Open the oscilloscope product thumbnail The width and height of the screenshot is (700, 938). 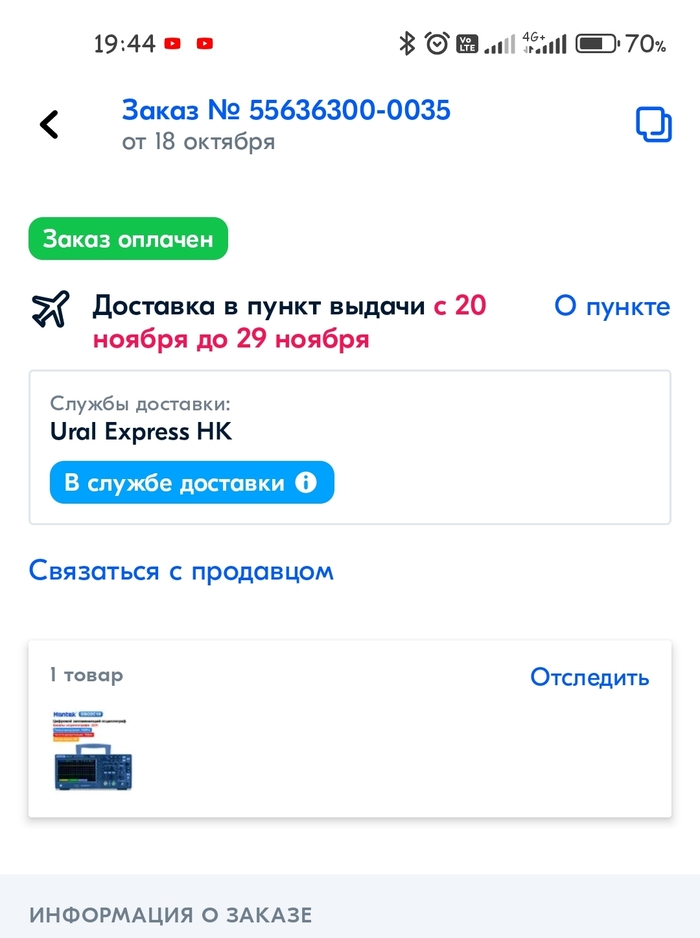tap(94, 750)
